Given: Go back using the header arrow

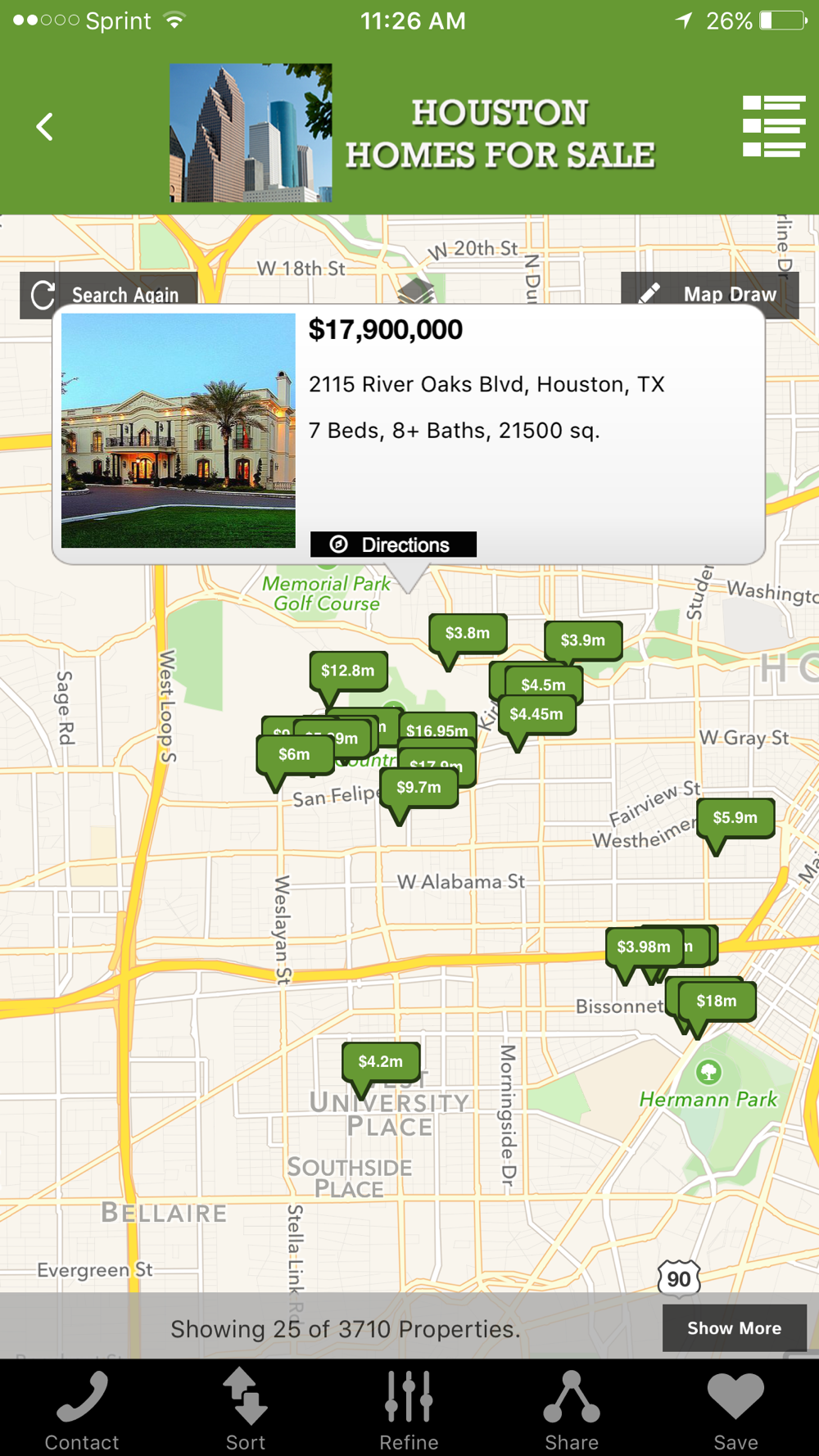Looking at the screenshot, I should [x=45, y=127].
